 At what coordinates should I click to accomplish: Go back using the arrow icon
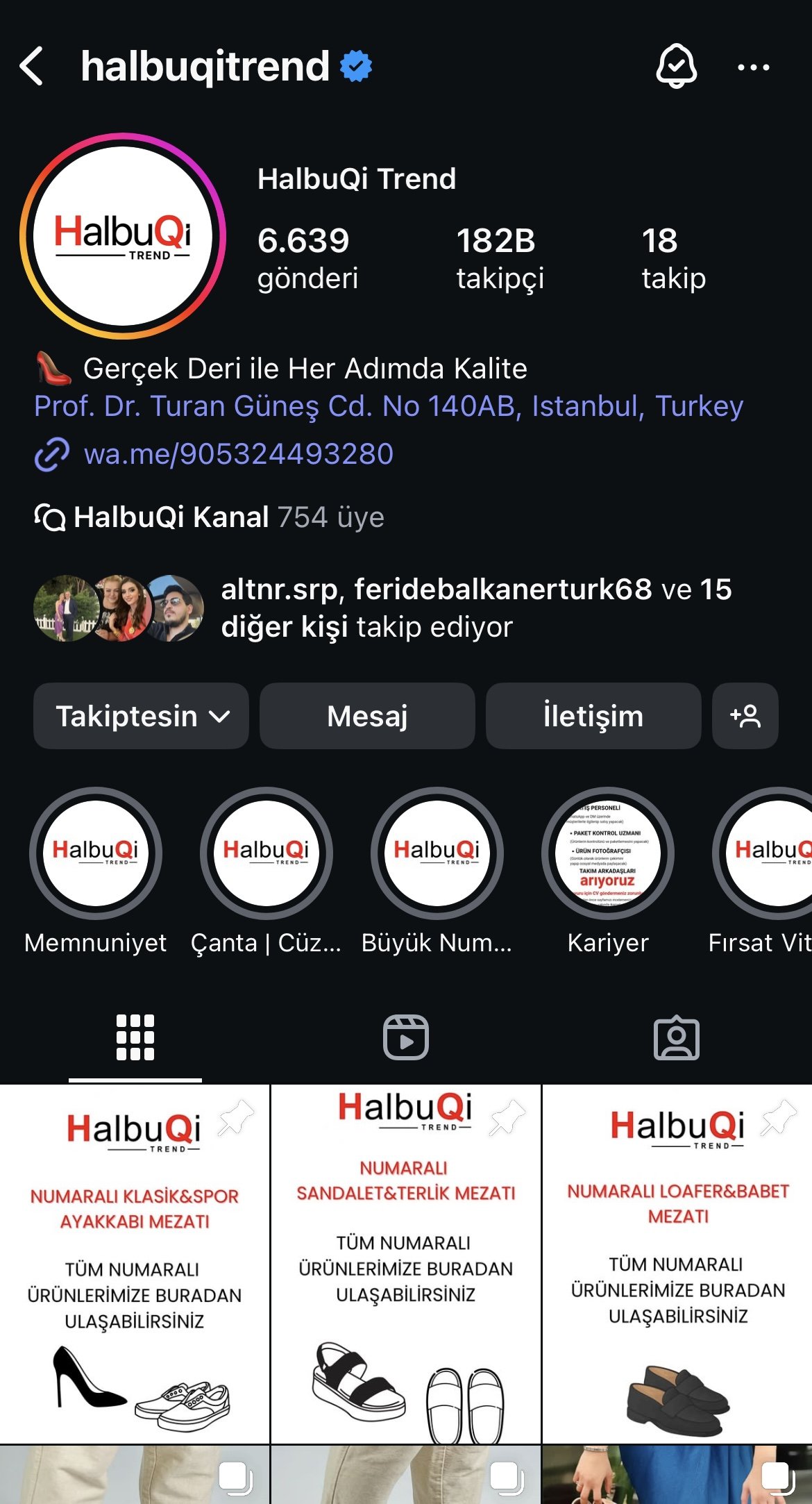pos(32,67)
